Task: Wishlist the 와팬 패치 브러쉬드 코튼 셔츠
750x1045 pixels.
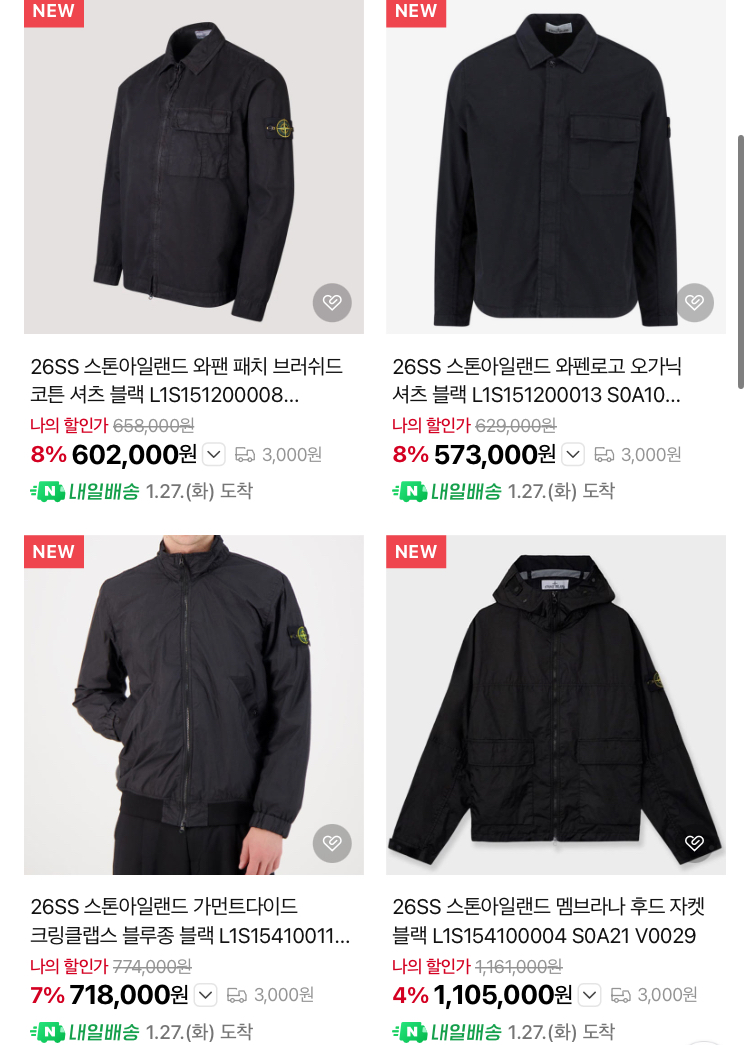Action: point(332,303)
